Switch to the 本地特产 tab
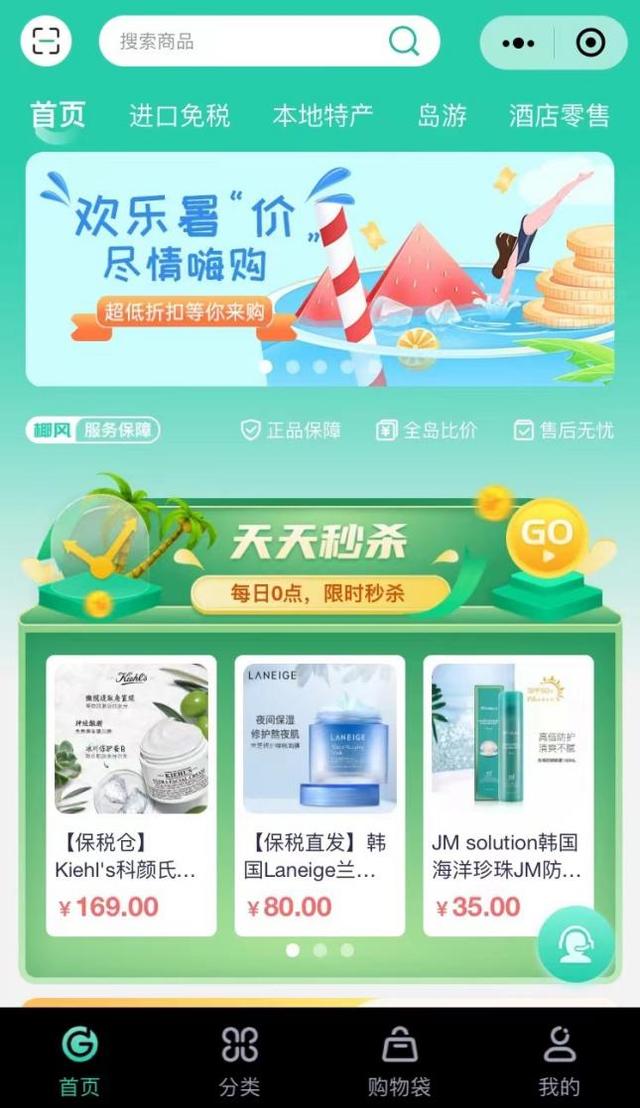 point(323,115)
